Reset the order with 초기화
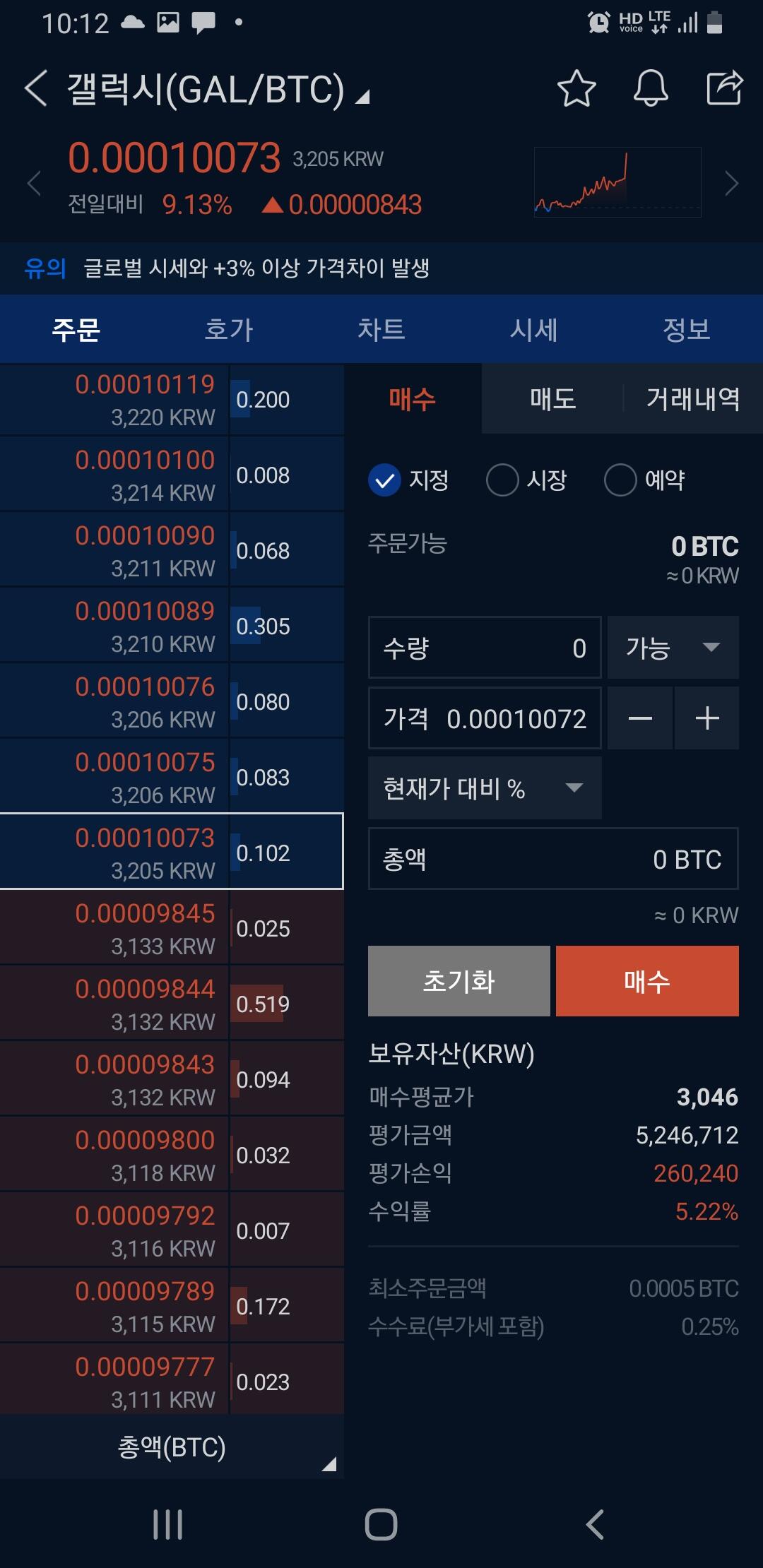The height and width of the screenshot is (1568, 763). pyautogui.click(x=459, y=981)
